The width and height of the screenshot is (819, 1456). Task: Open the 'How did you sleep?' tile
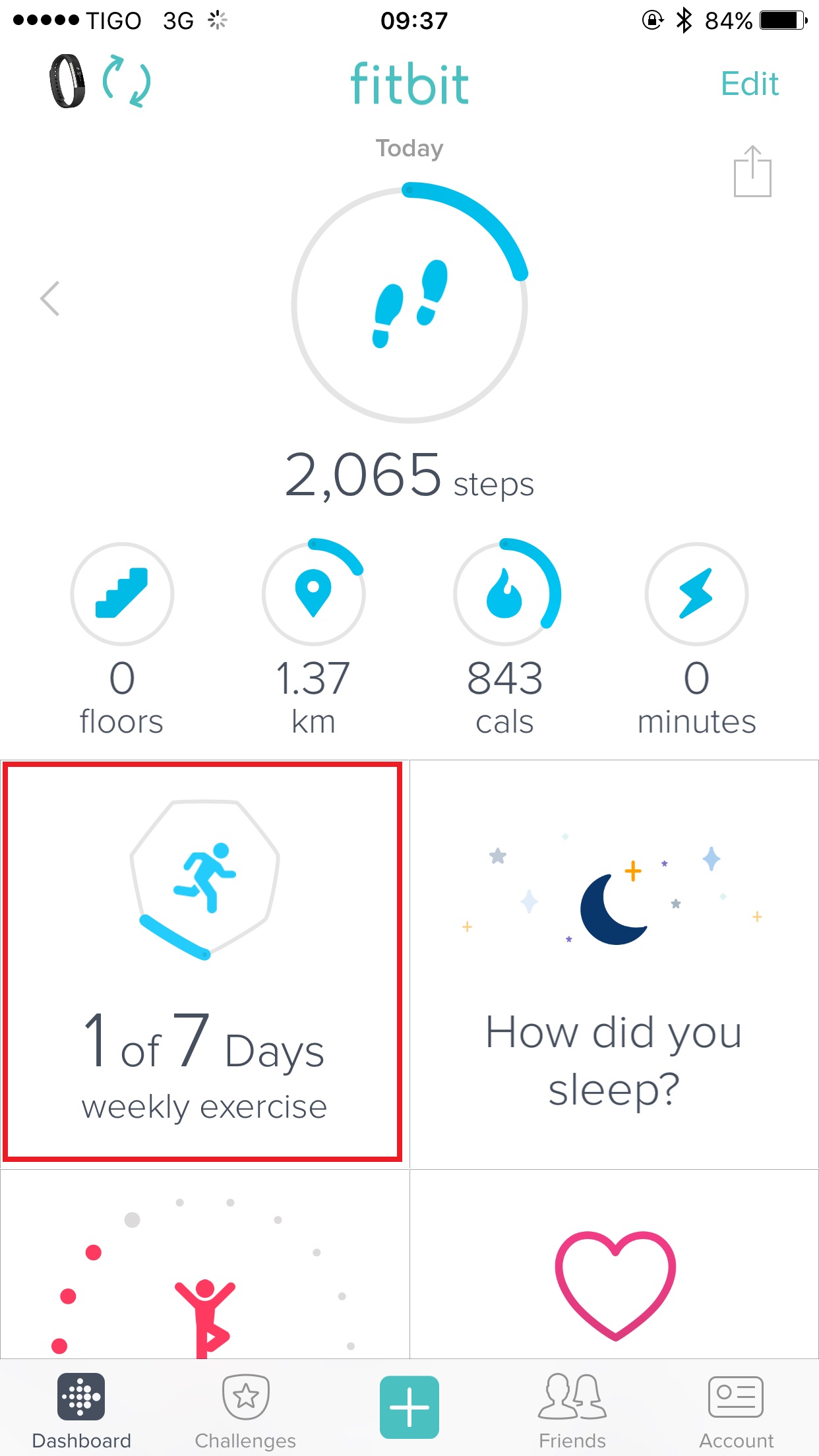pyautogui.click(x=614, y=964)
